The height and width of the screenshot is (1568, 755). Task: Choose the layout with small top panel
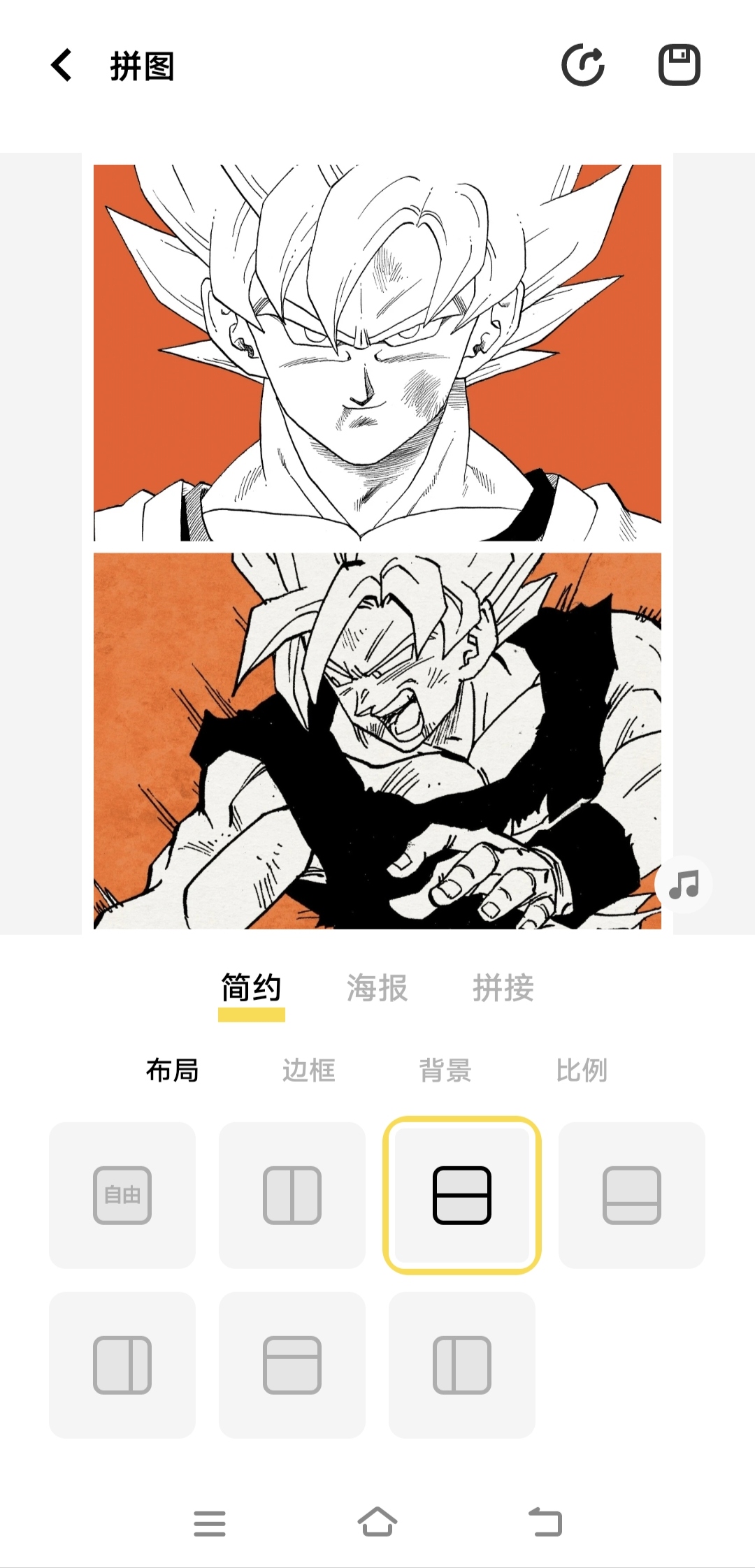pyautogui.click(x=292, y=1365)
